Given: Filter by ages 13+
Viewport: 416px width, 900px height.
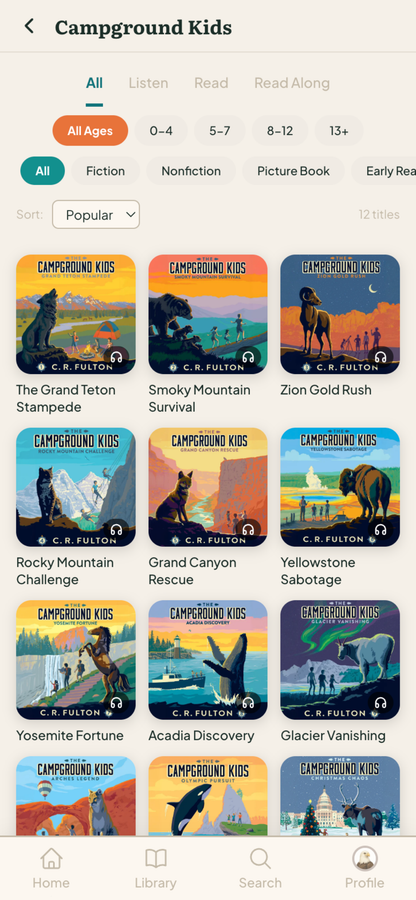Looking at the screenshot, I should (x=339, y=131).
